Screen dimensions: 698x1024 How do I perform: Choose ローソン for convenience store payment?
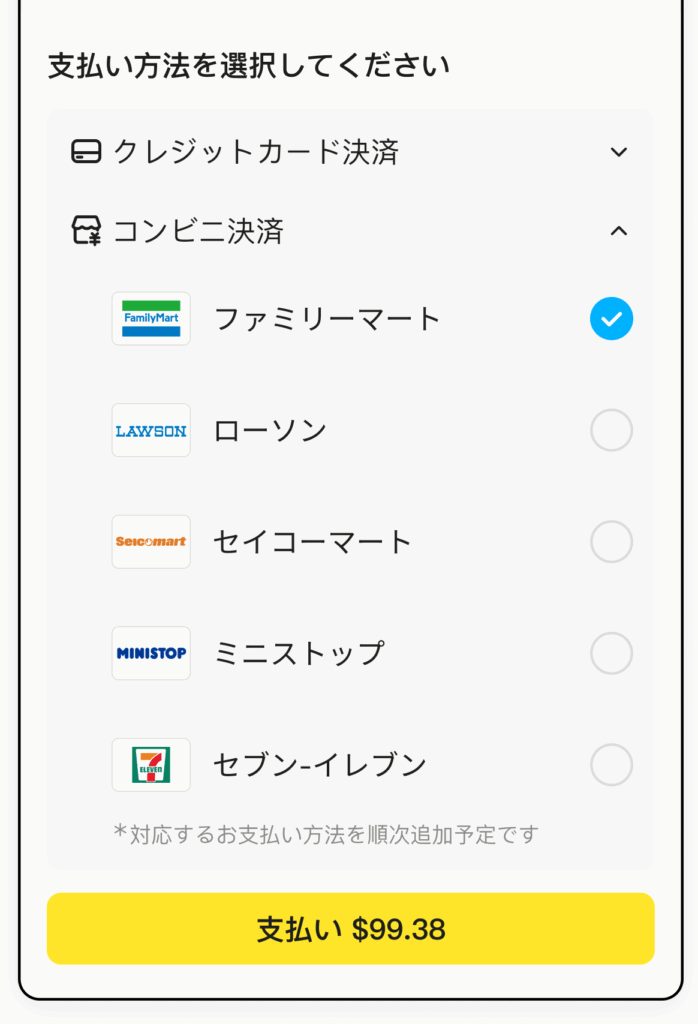click(x=611, y=431)
